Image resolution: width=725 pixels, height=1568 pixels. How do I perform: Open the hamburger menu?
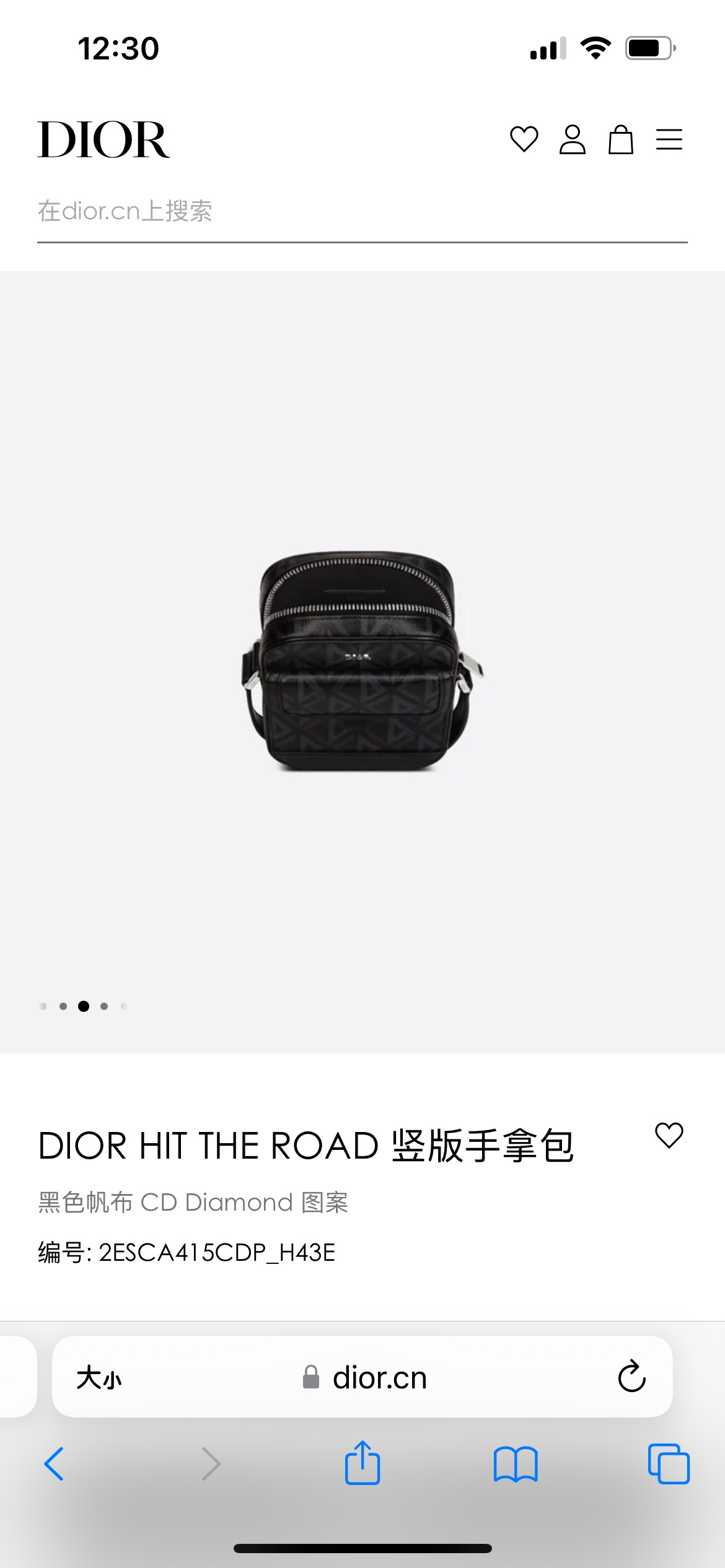(669, 139)
